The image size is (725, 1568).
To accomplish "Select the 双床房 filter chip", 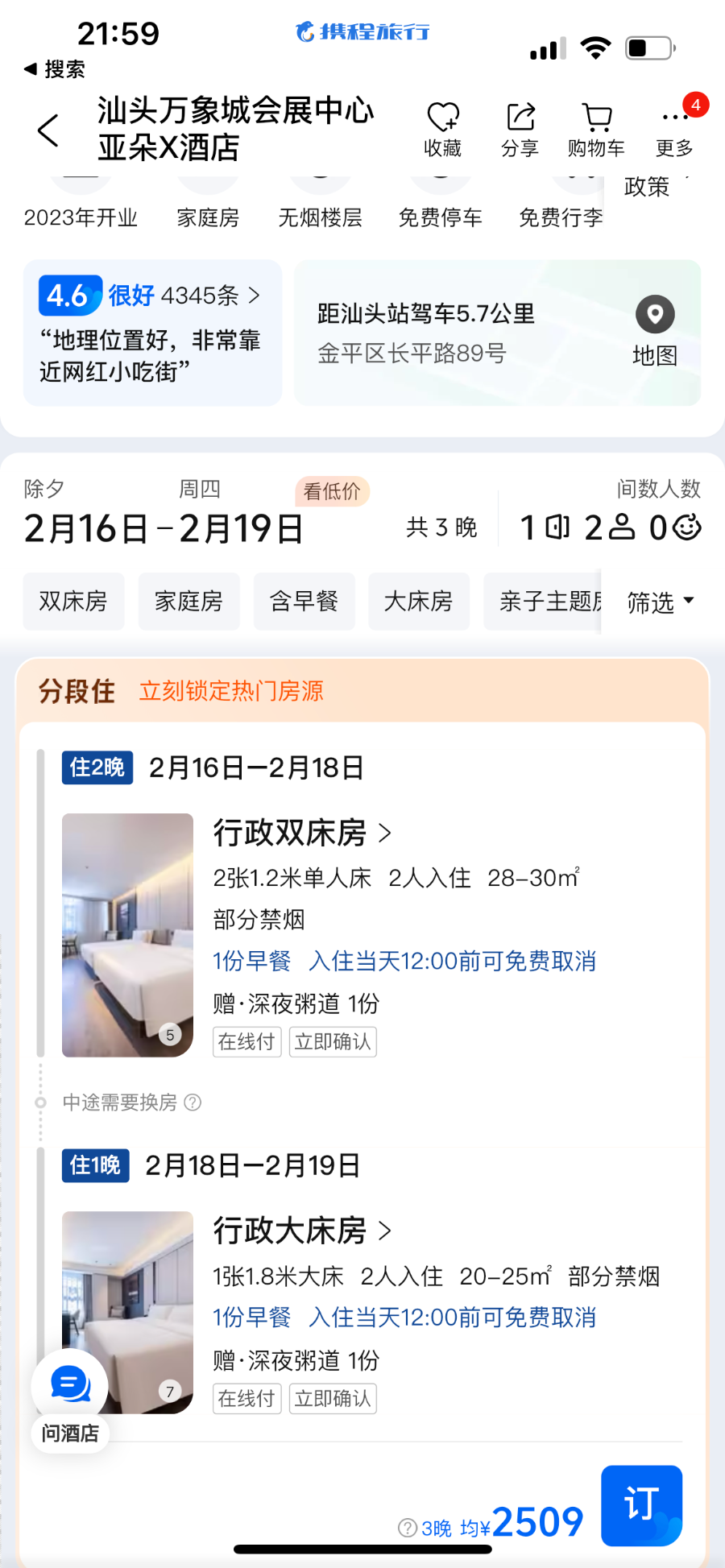I will (x=73, y=602).
